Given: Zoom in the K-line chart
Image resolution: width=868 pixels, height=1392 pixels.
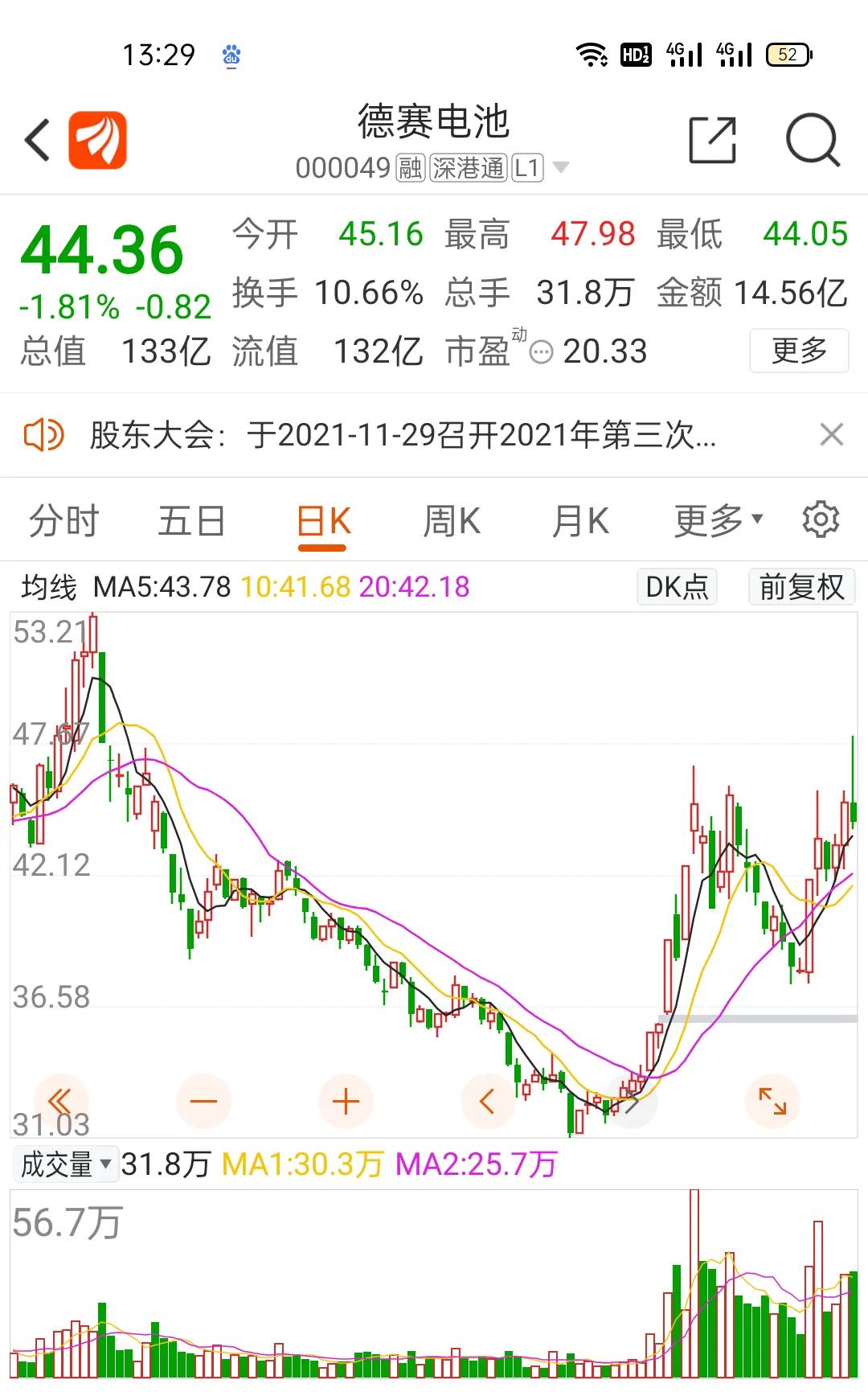Looking at the screenshot, I should pos(346,1101).
